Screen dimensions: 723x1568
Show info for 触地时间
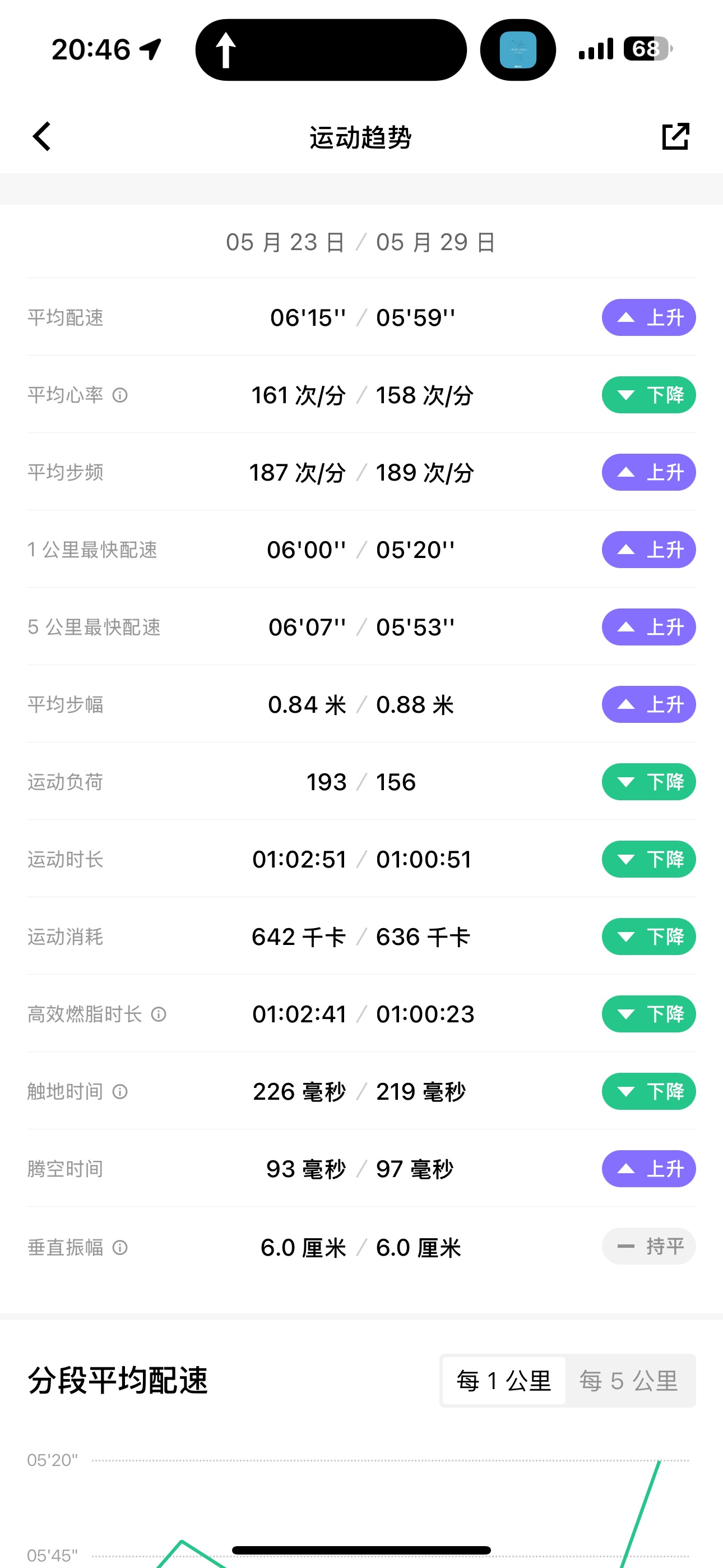121,1091
